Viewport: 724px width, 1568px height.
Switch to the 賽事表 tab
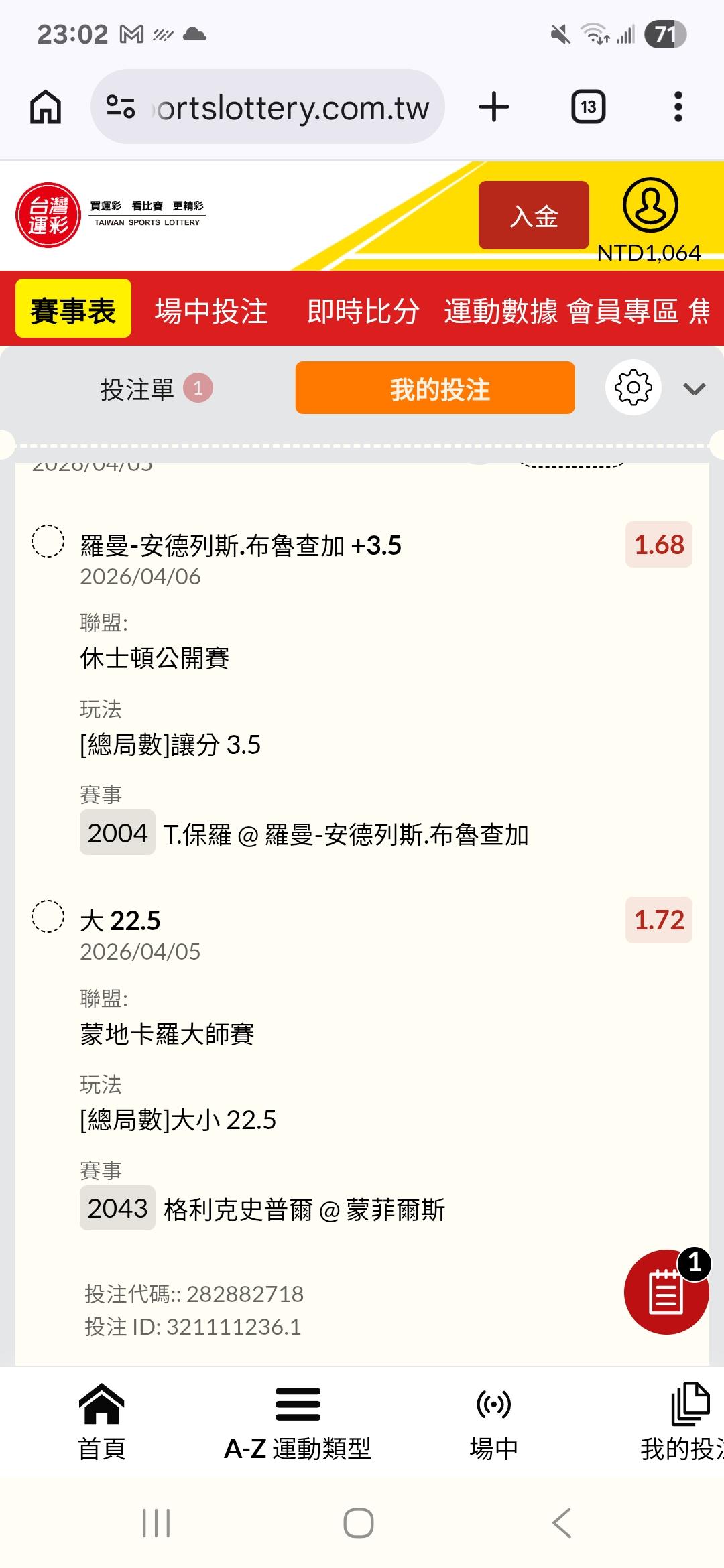[73, 309]
